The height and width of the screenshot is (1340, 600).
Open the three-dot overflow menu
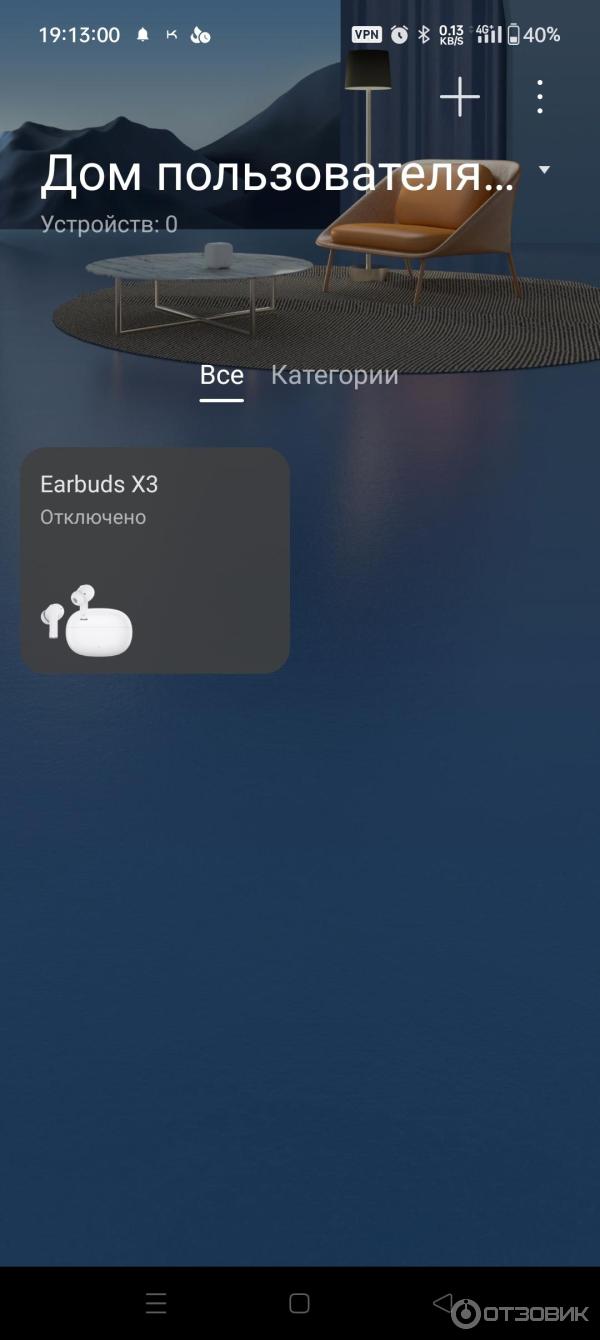[x=540, y=97]
